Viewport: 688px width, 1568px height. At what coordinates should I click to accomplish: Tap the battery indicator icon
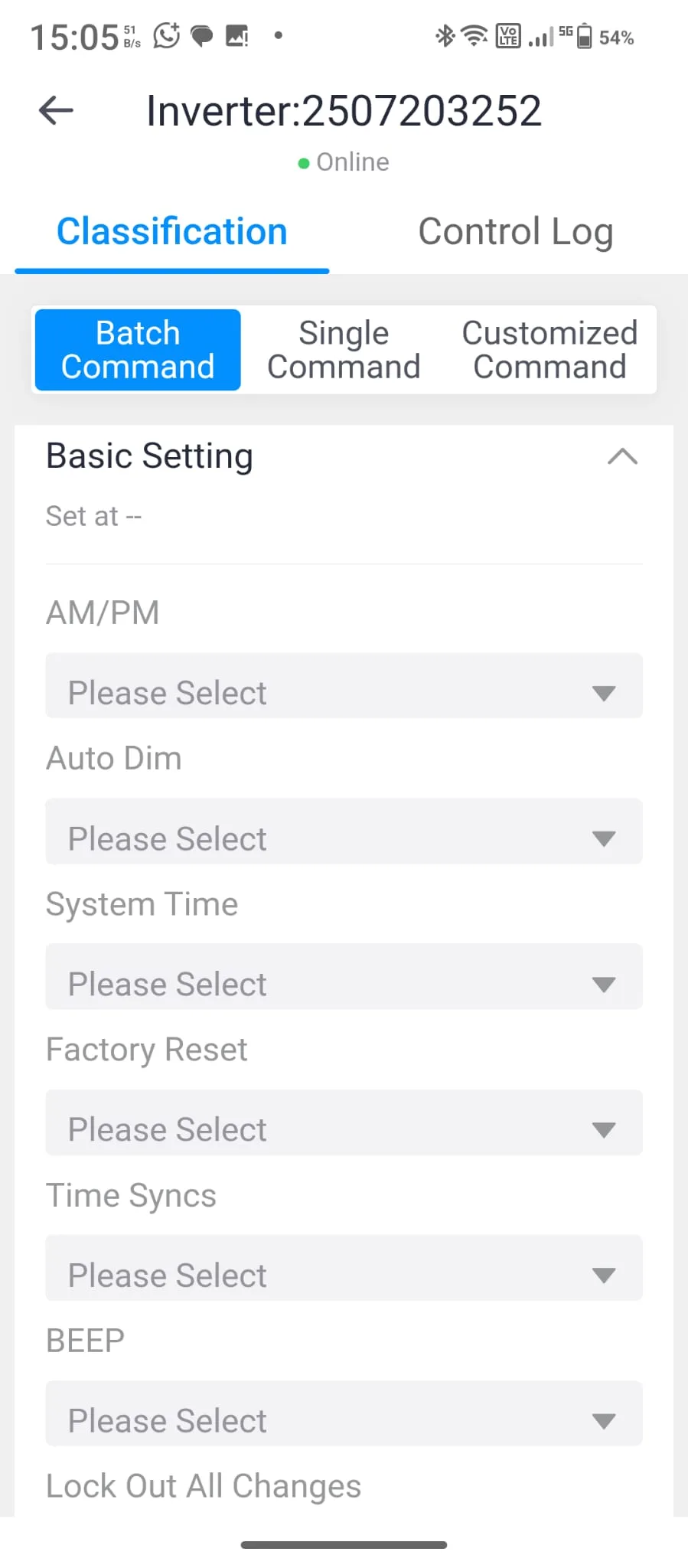(x=582, y=35)
